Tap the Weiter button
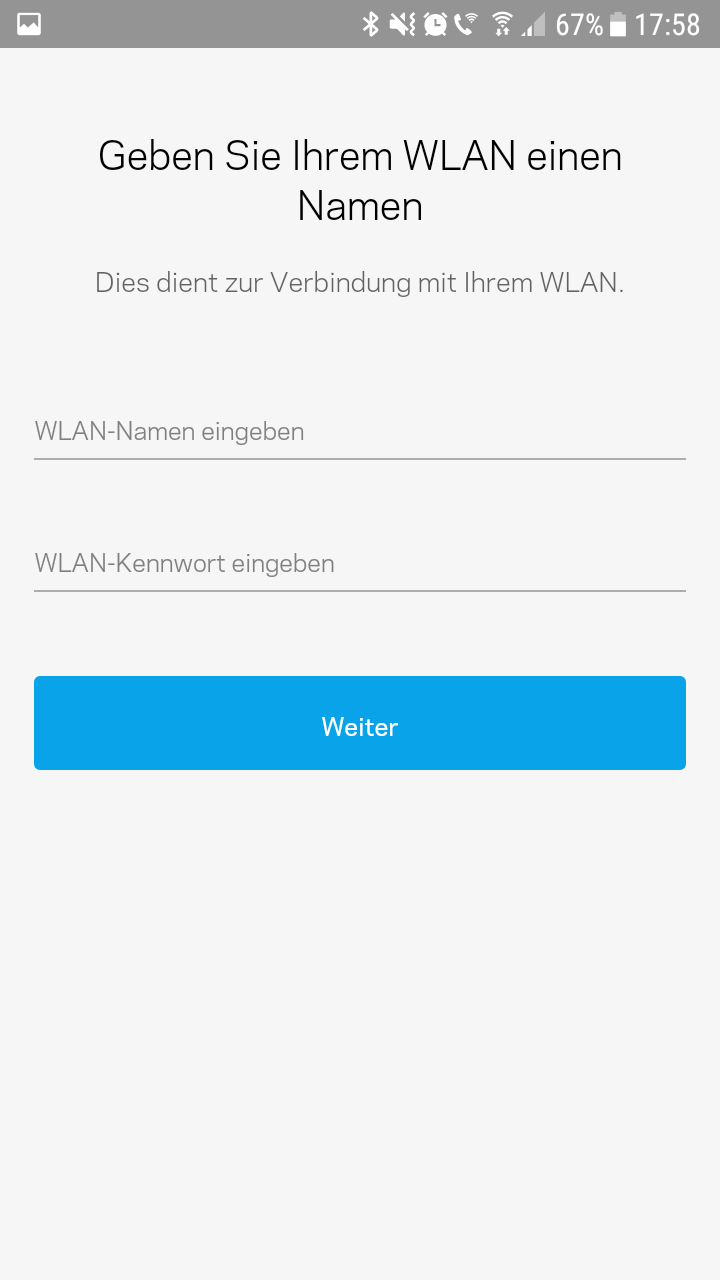This screenshot has width=720, height=1280. tap(360, 723)
